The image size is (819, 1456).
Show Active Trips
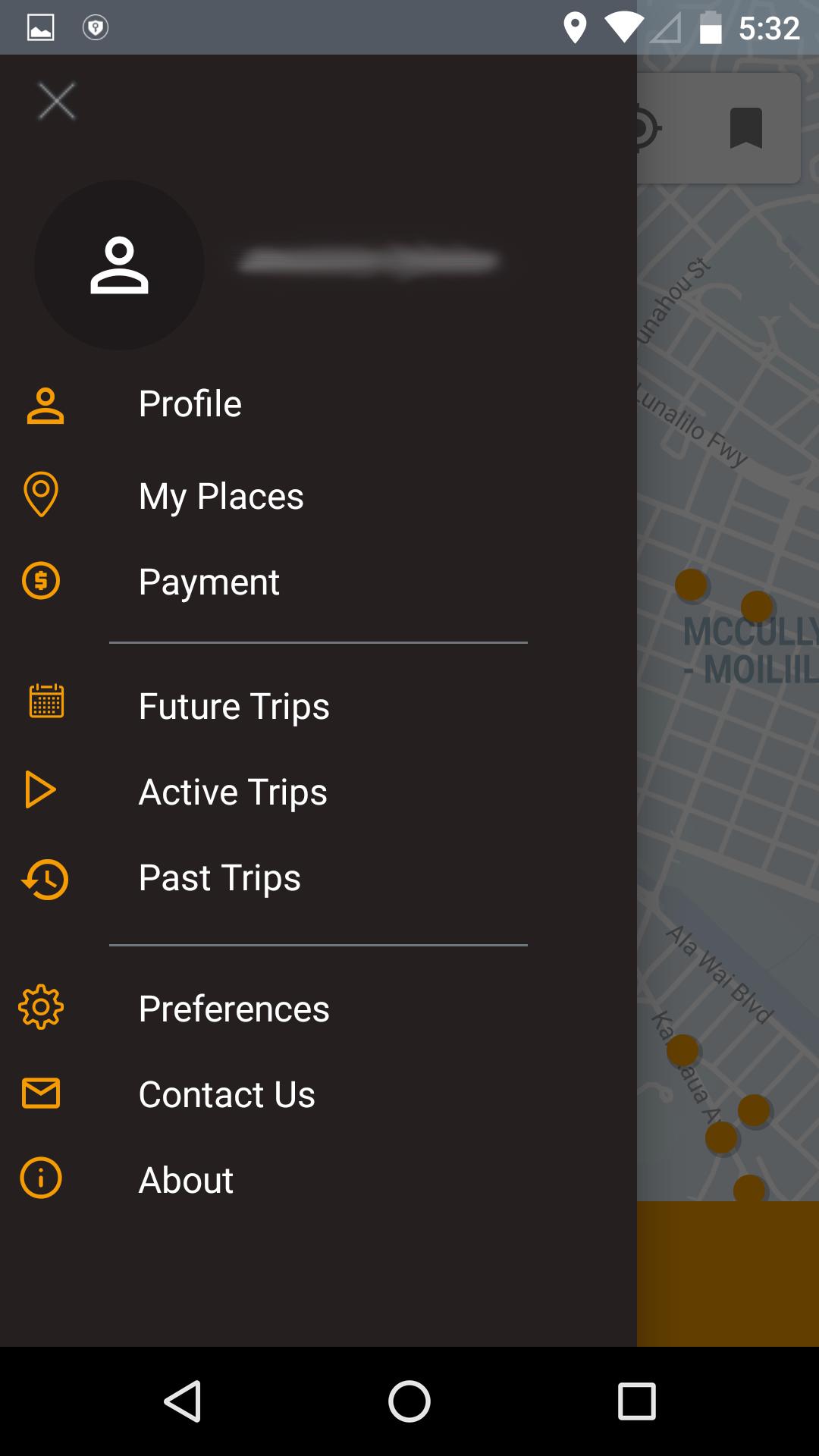318,792
